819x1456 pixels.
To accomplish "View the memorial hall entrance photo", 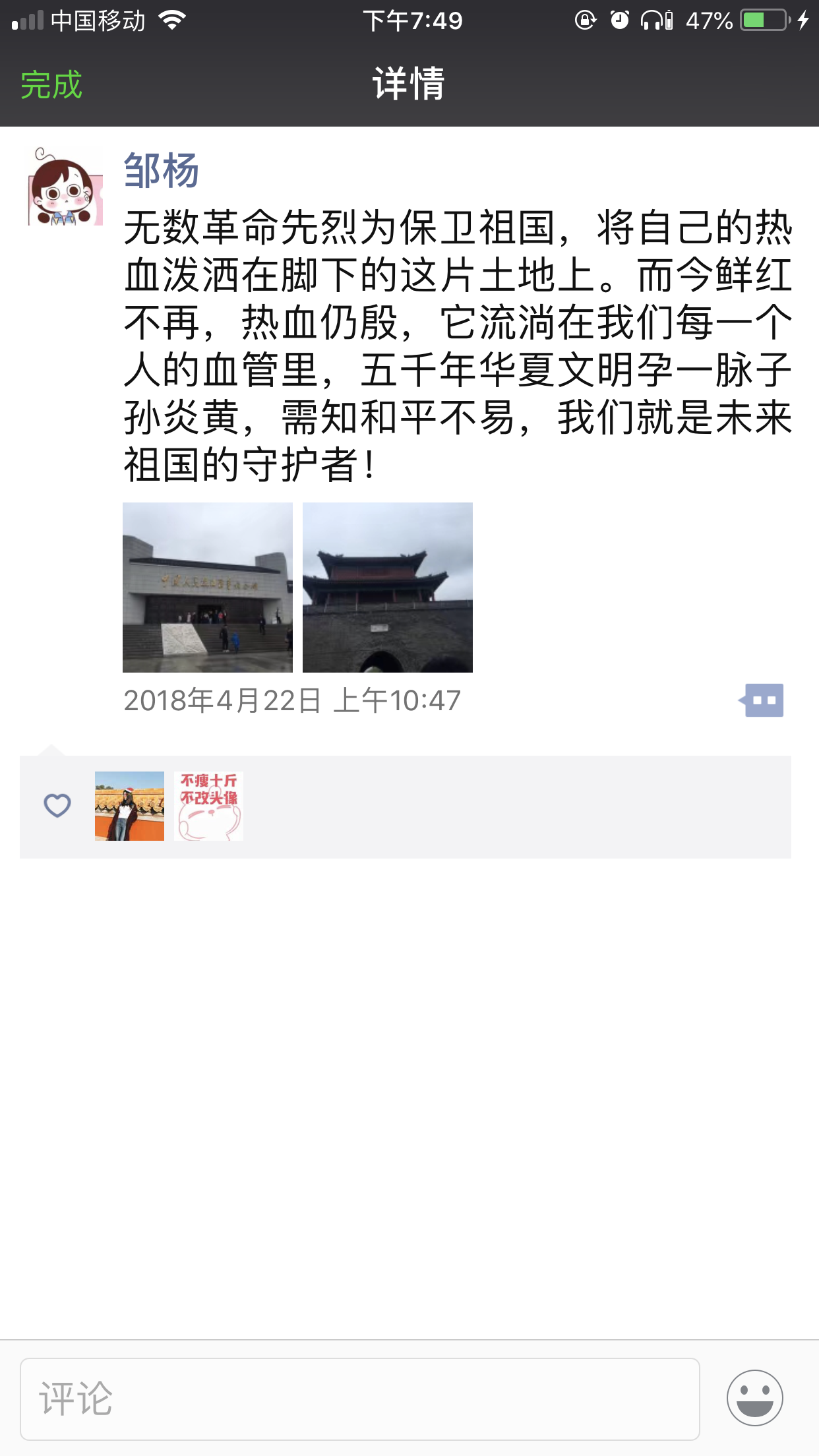I will click(x=208, y=588).
